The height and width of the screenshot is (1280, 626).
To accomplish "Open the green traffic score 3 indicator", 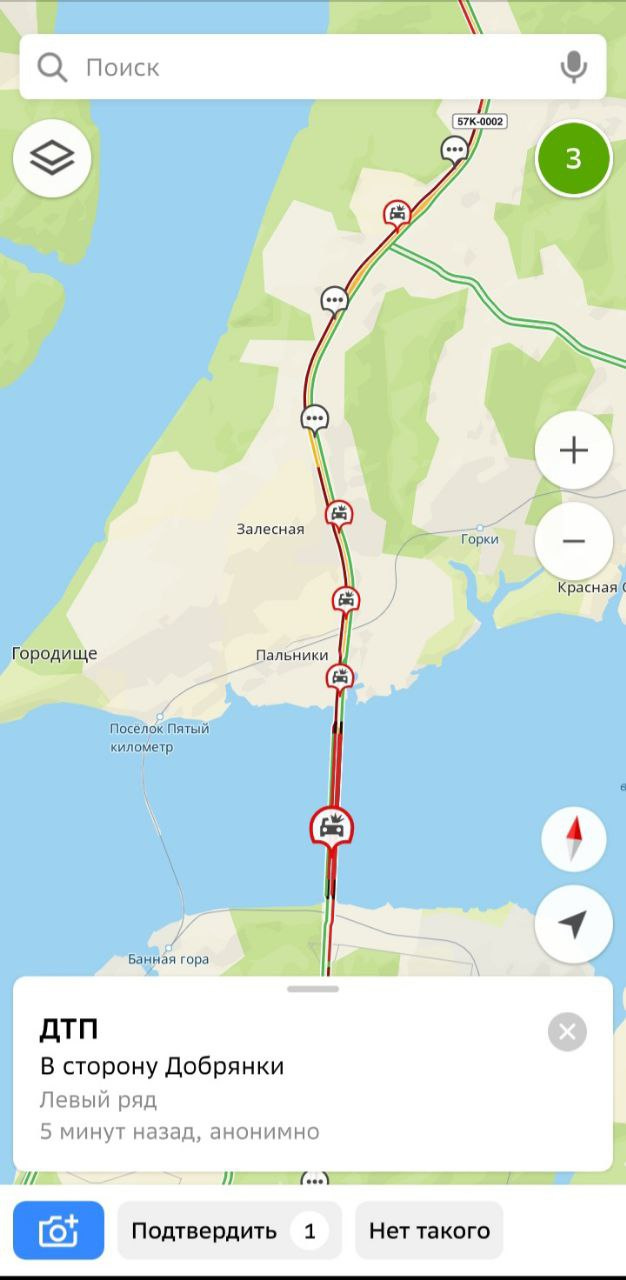I will [573, 158].
